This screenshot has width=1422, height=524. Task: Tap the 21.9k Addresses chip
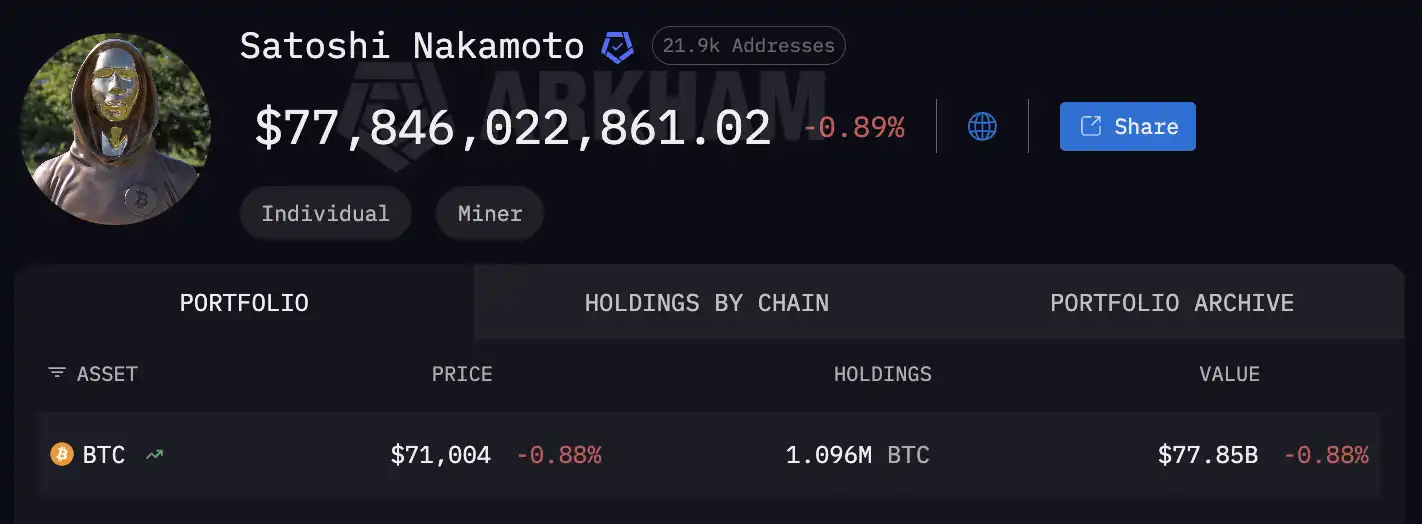tap(748, 46)
